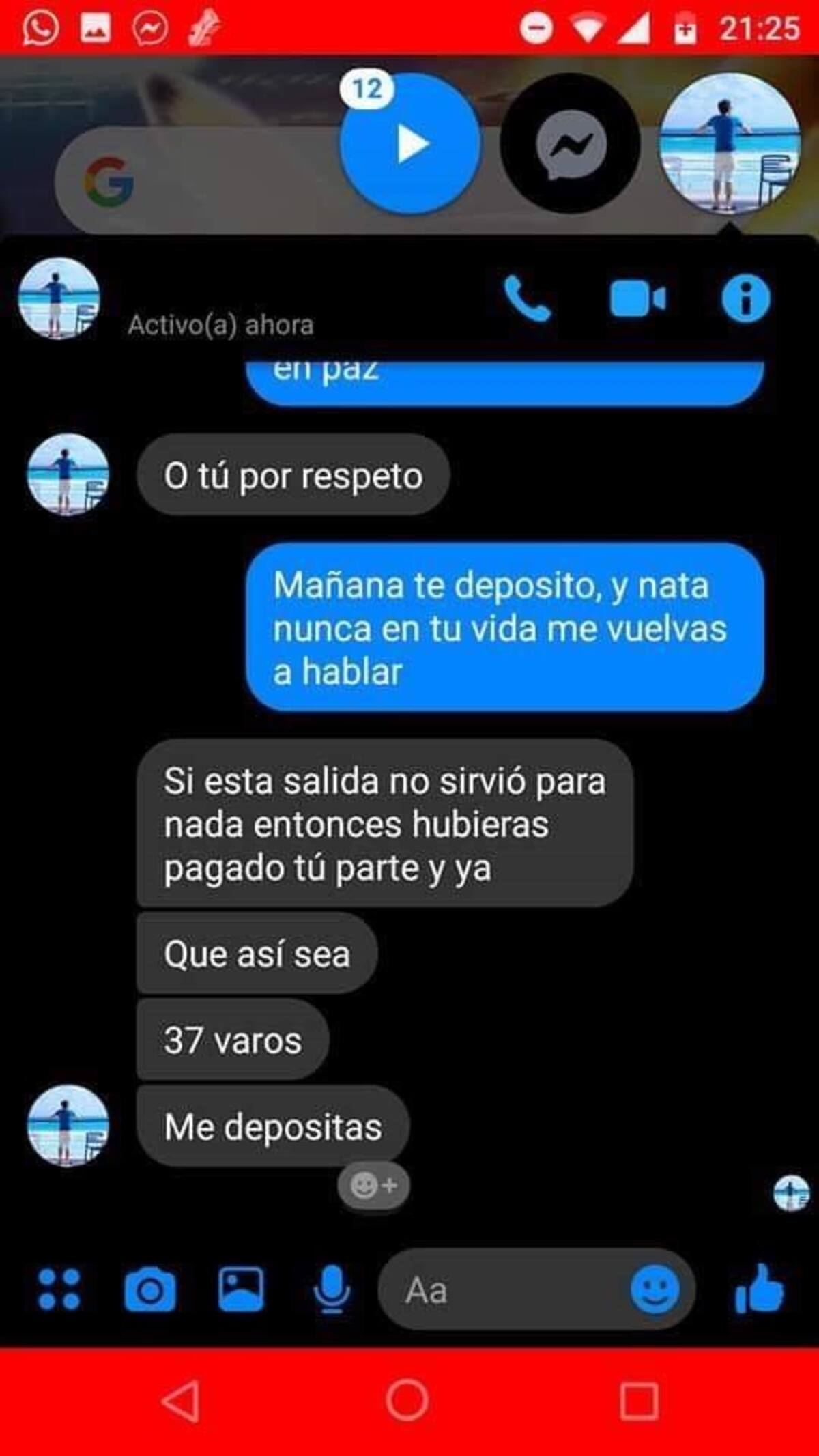The width and height of the screenshot is (819, 1456).
Task: Open the more apps grid icon
Action: 59,1289
